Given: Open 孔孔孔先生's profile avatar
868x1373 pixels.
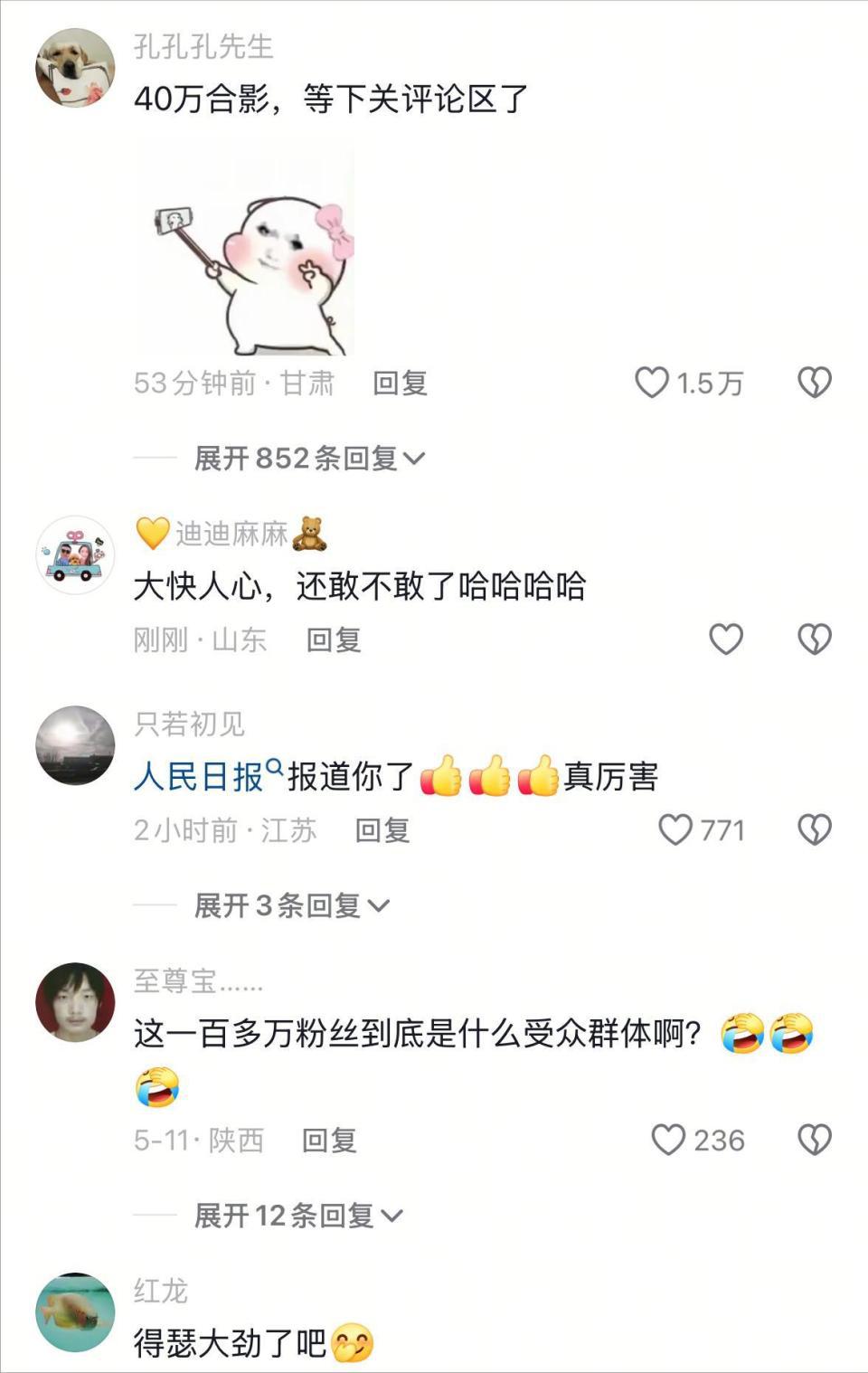Looking at the screenshot, I should tap(74, 67).
